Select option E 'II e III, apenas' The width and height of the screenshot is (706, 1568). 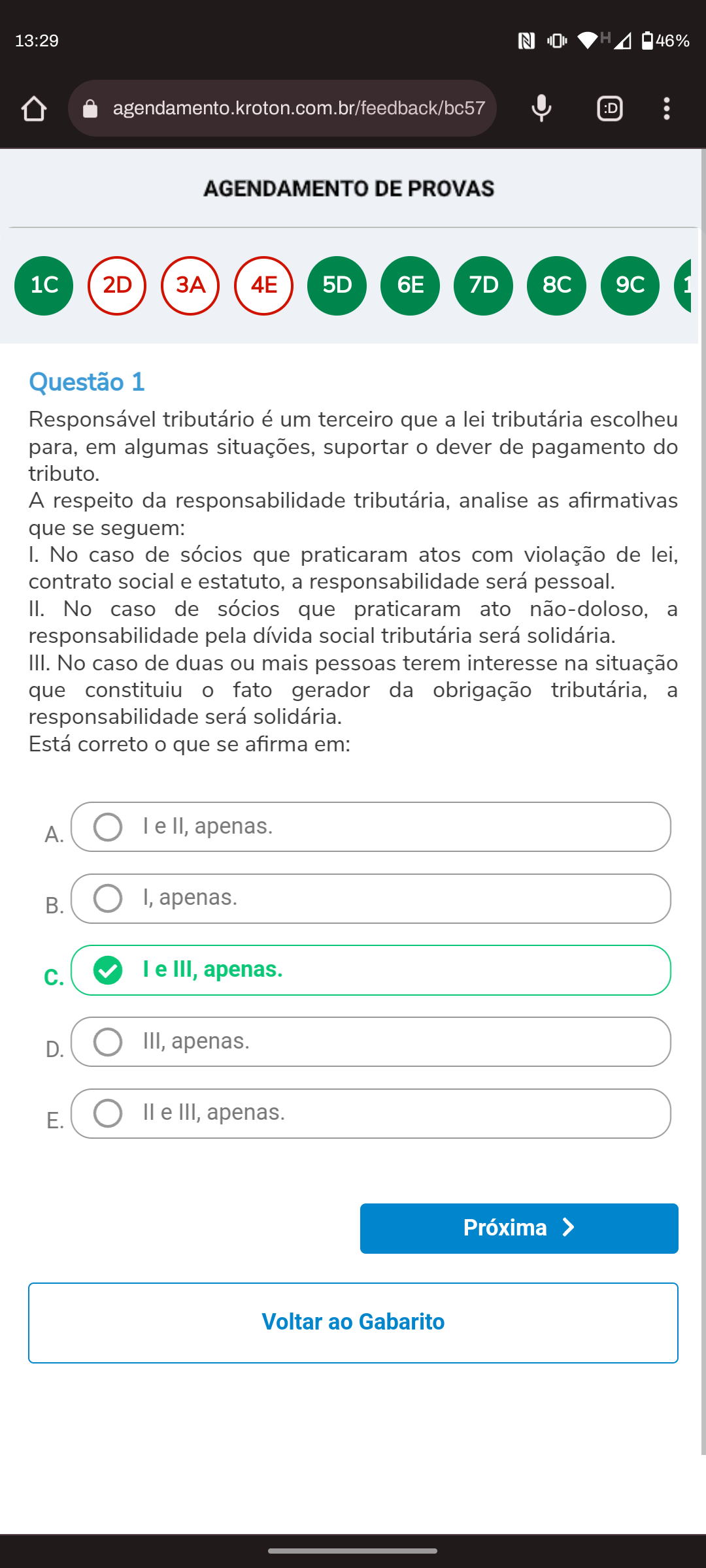coord(370,1113)
